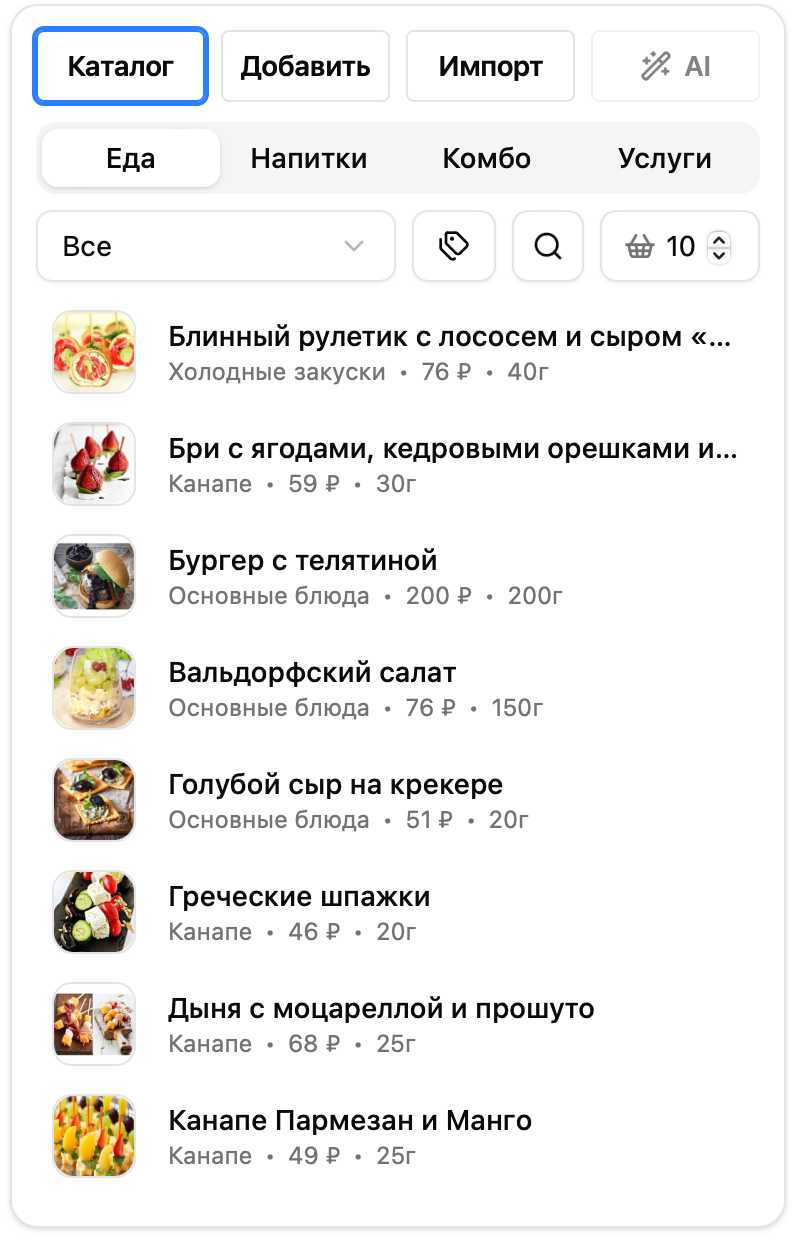
Task: Expand the Все category dropdown
Action: click(215, 246)
